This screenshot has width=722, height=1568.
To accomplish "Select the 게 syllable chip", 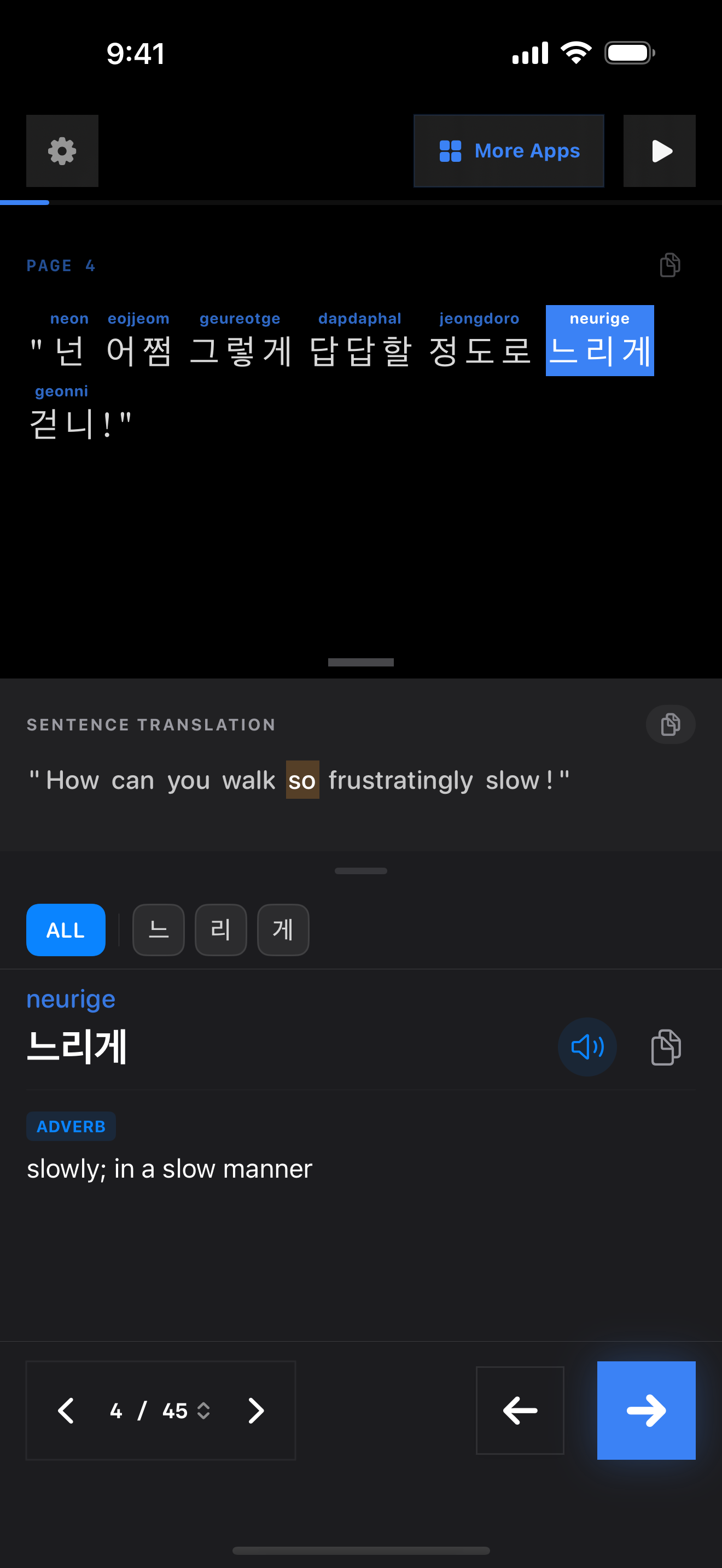I will pyautogui.click(x=283, y=929).
